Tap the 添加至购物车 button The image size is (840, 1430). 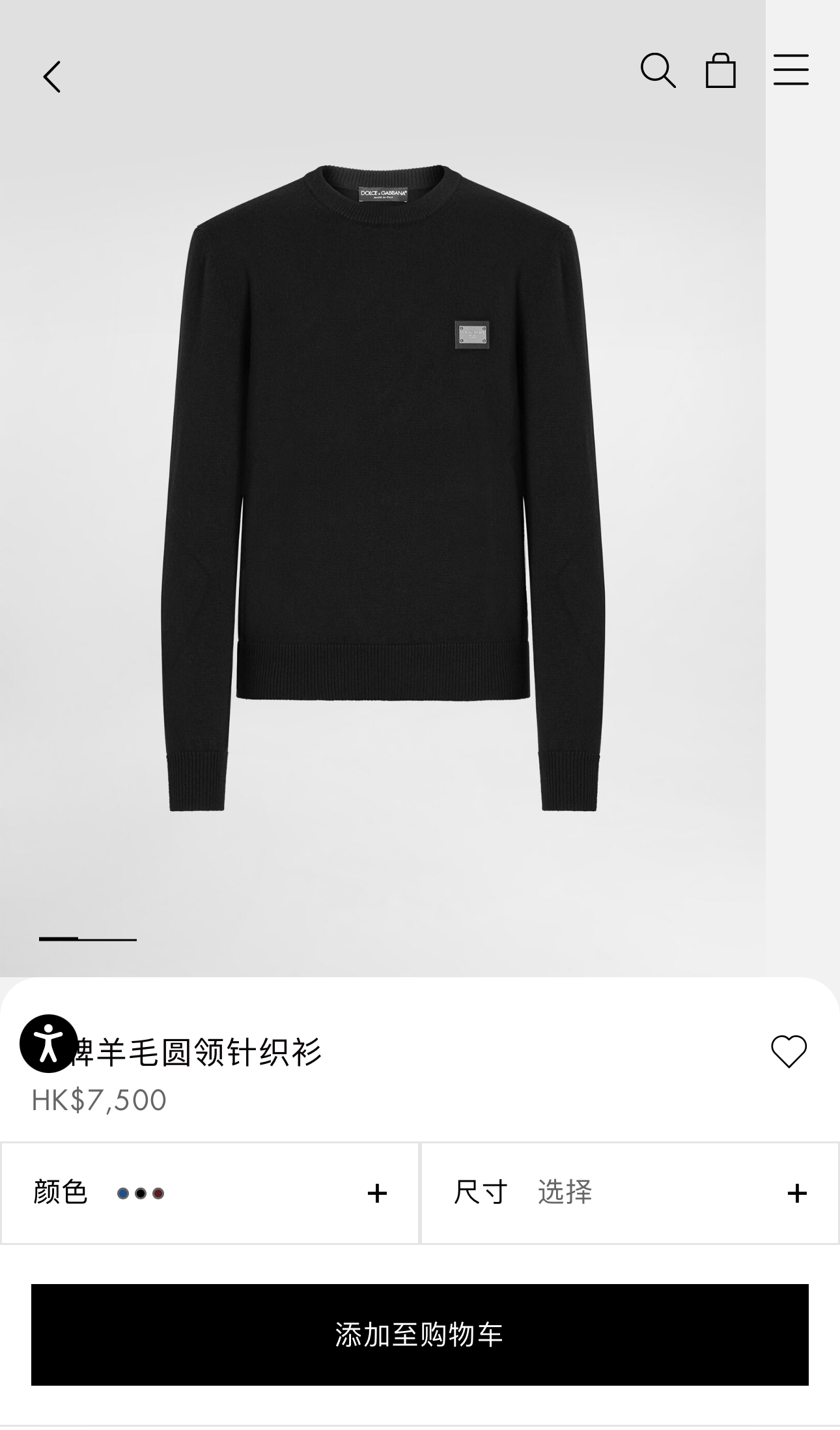(420, 1334)
